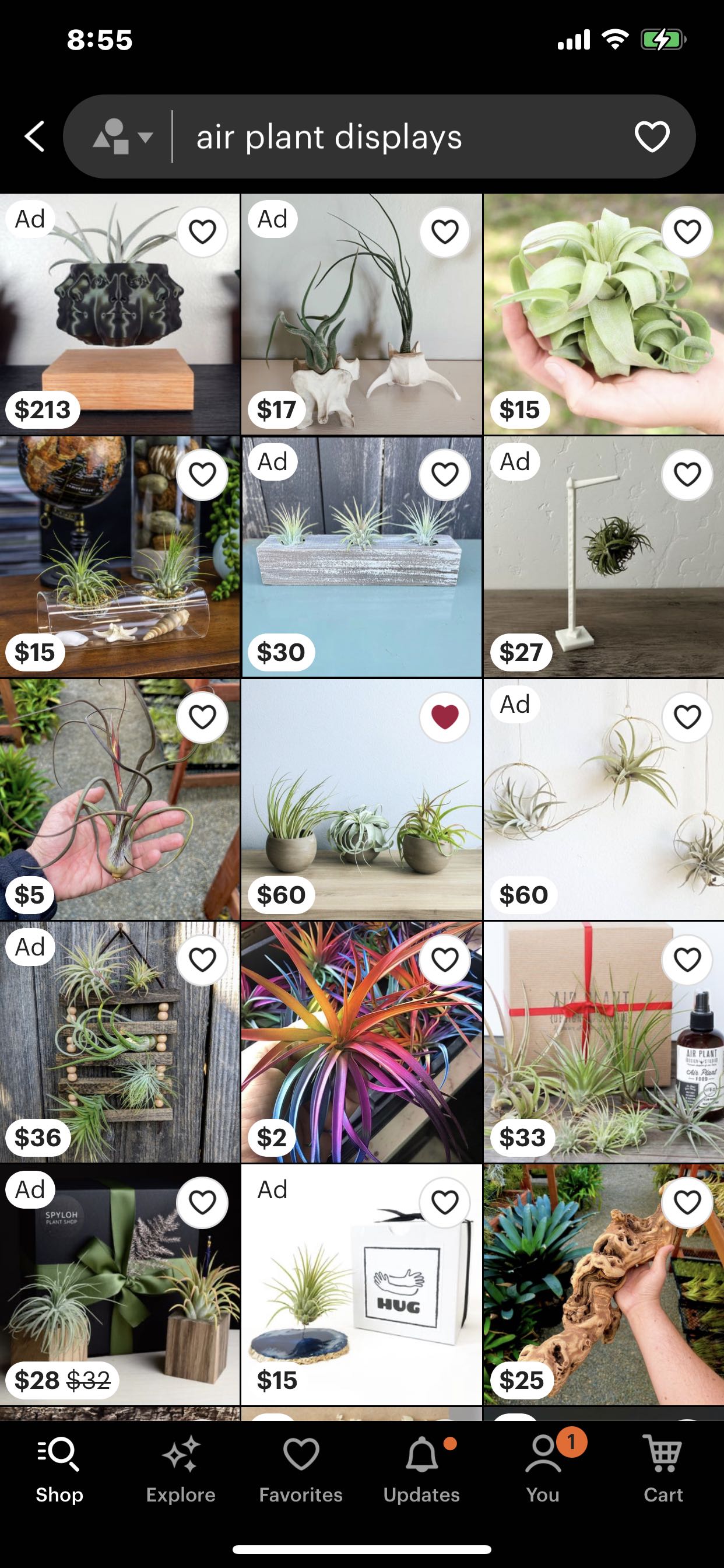Favorite the $27 white hanging stand listing

pos(687,475)
